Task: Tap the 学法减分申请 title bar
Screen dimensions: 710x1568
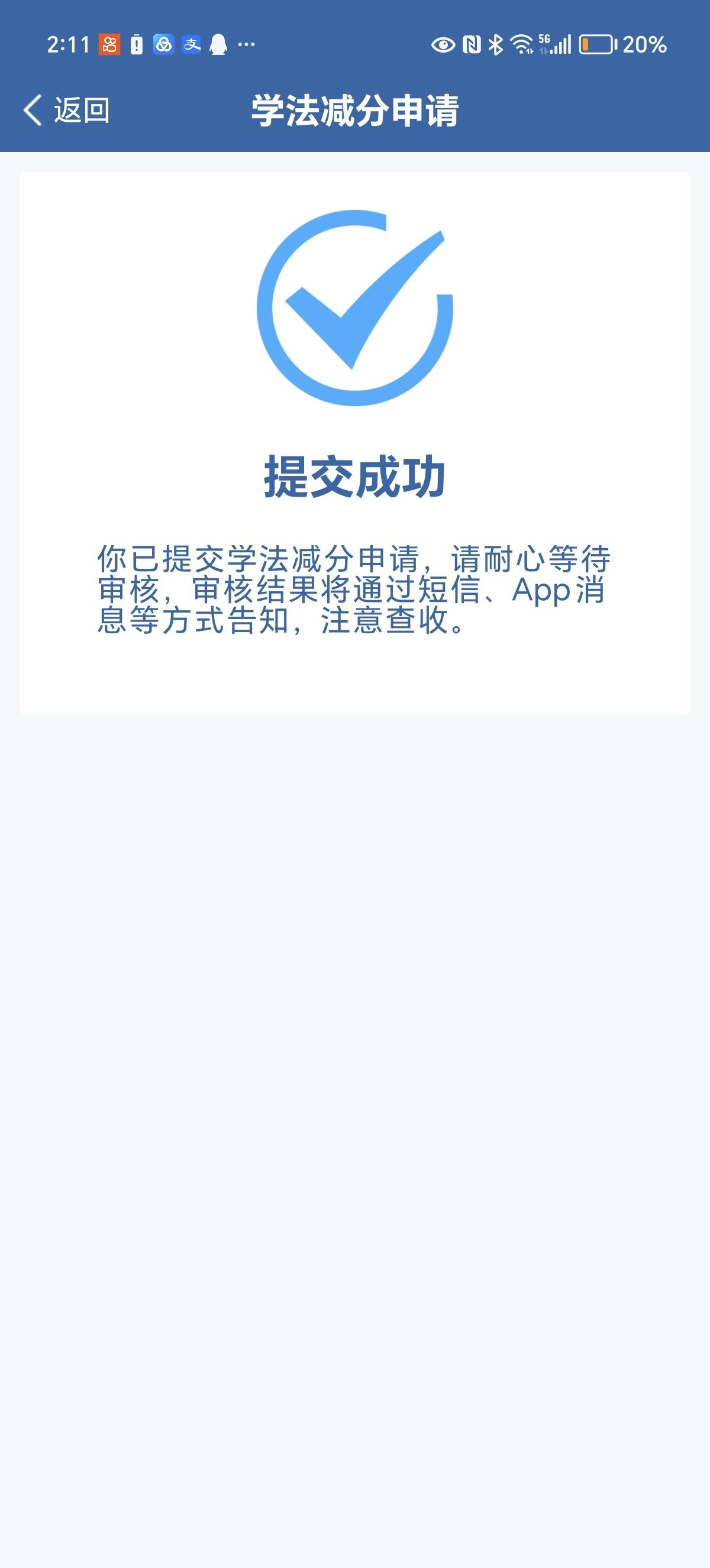Action: pos(355,110)
